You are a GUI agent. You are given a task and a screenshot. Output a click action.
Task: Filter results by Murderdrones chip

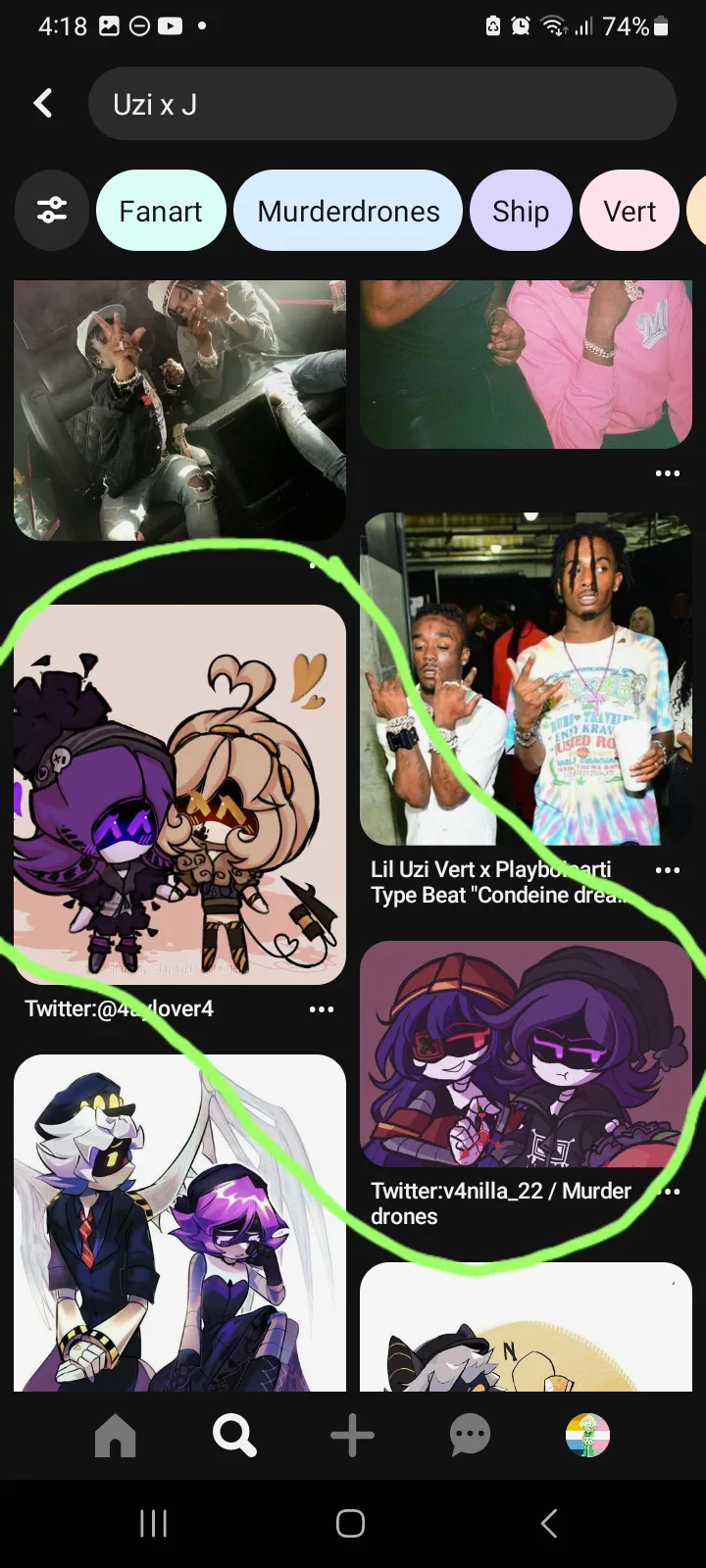click(348, 211)
